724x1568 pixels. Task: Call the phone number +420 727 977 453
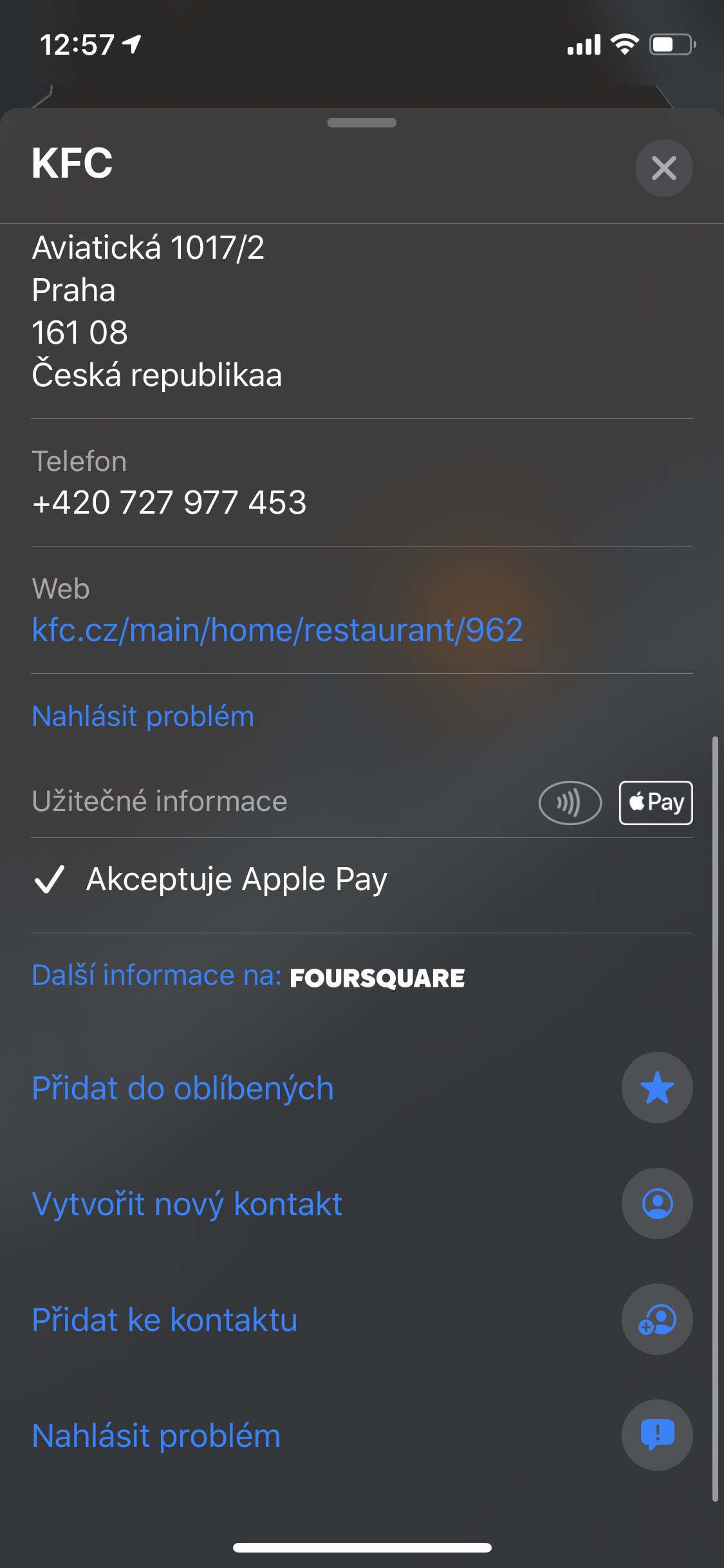[x=169, y=503]
